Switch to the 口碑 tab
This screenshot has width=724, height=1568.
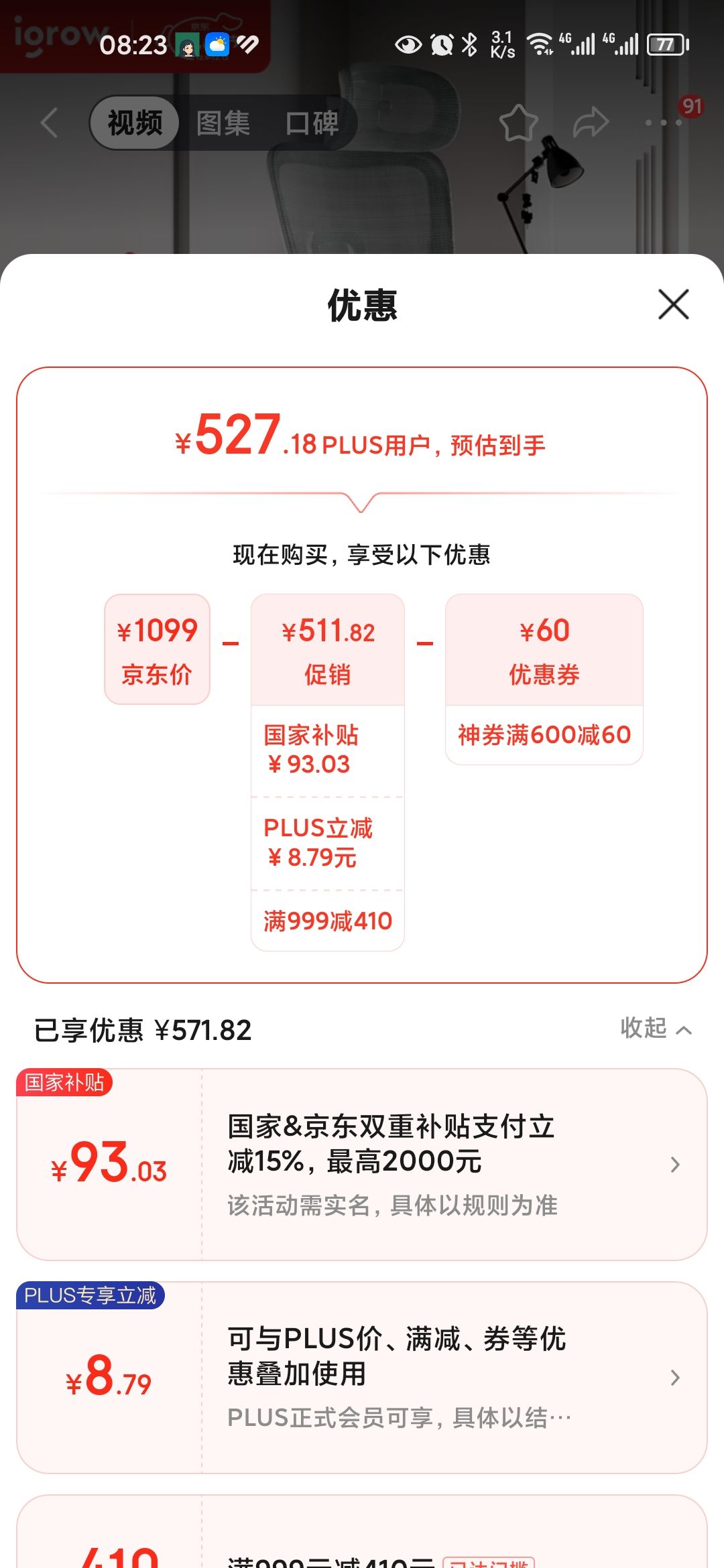[312, 123]
